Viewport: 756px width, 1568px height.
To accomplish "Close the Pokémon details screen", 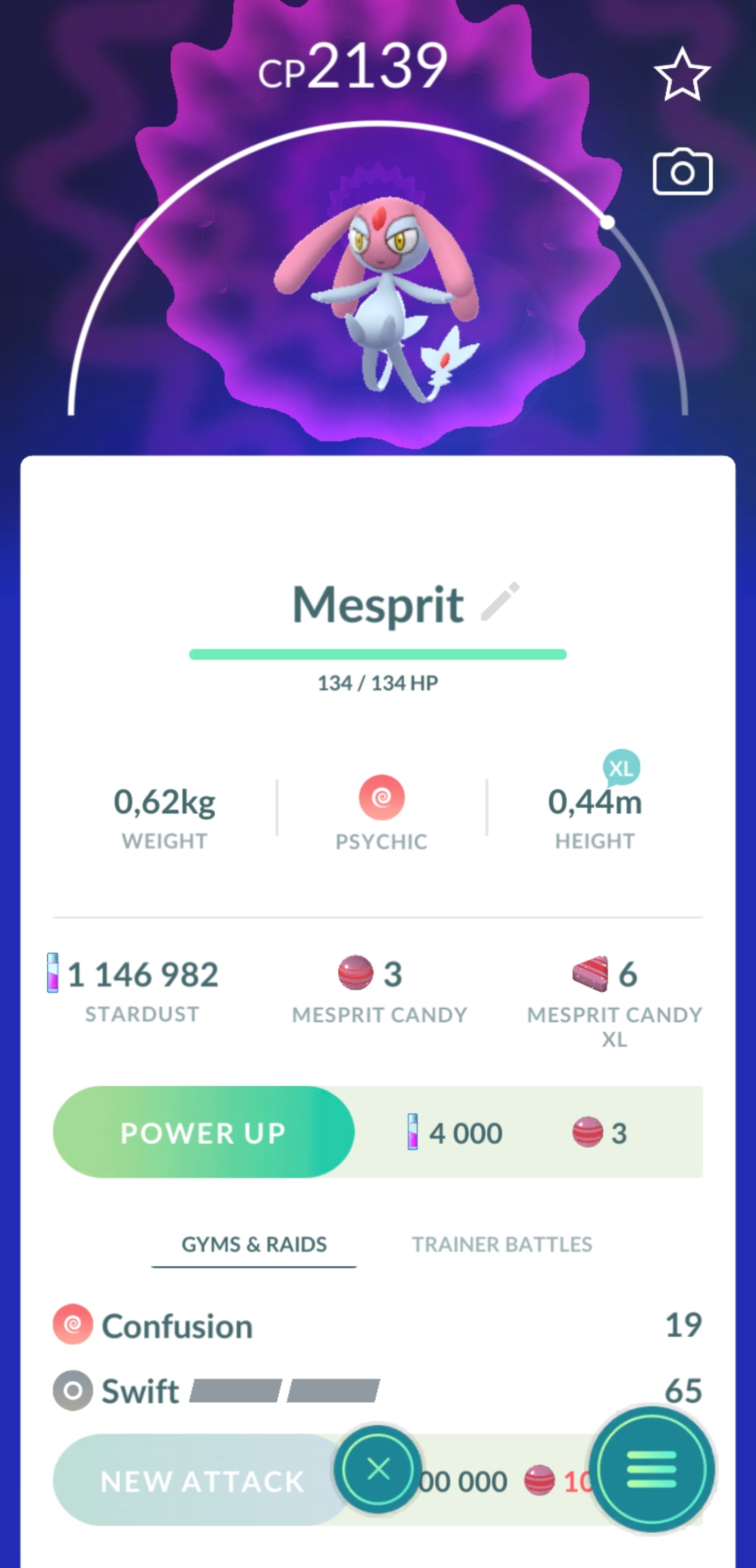I will 379,1469.
